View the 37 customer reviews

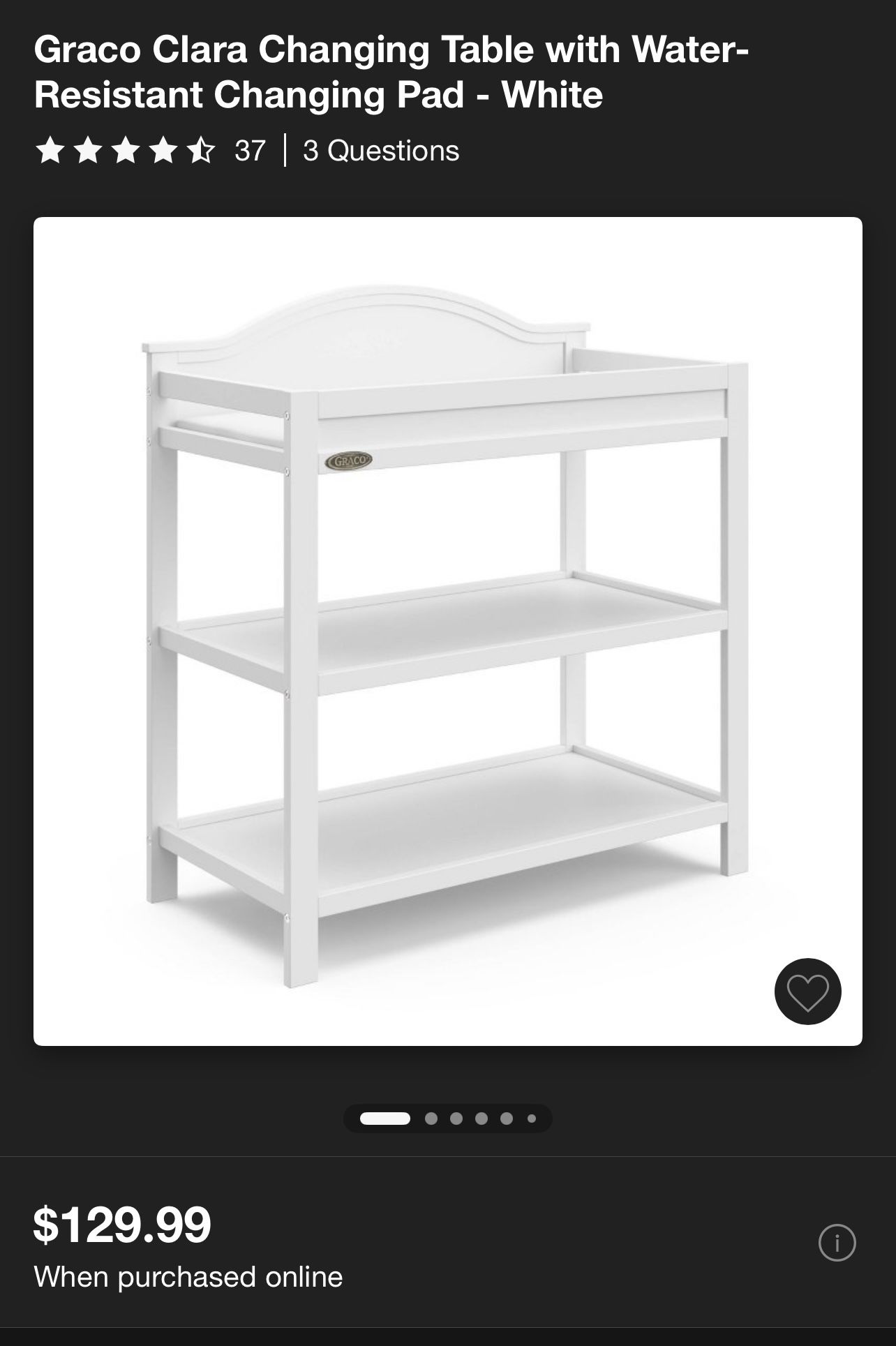coord(248,151)
